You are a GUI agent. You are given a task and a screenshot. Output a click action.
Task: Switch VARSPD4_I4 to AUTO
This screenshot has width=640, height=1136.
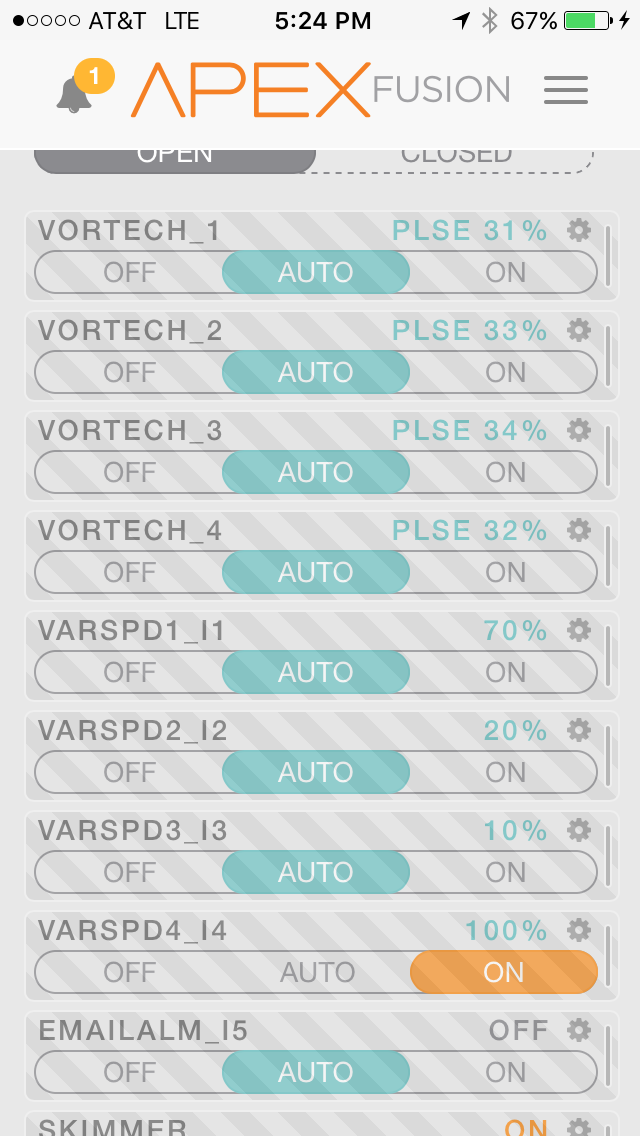point(317,972)
